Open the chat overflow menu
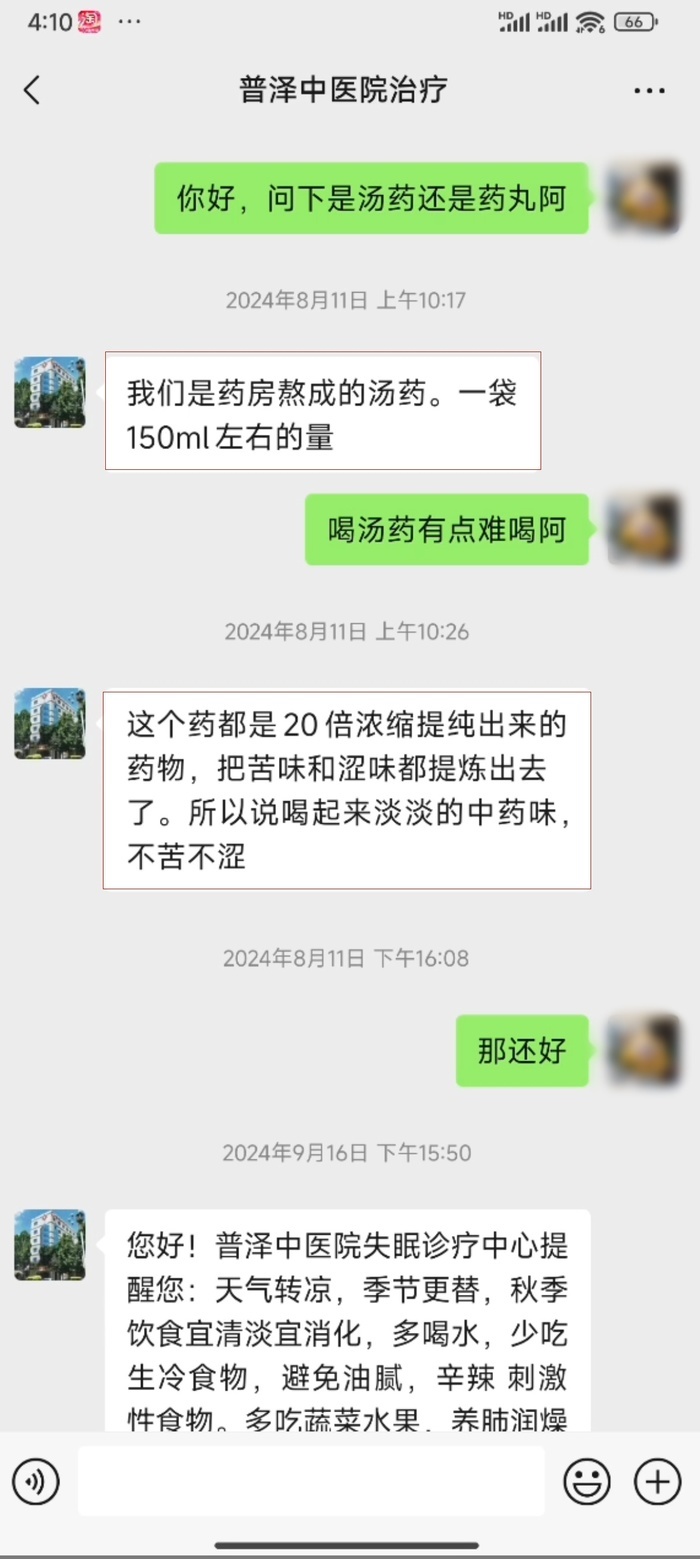The image size is (700, 1559). [x=649, y=91]
